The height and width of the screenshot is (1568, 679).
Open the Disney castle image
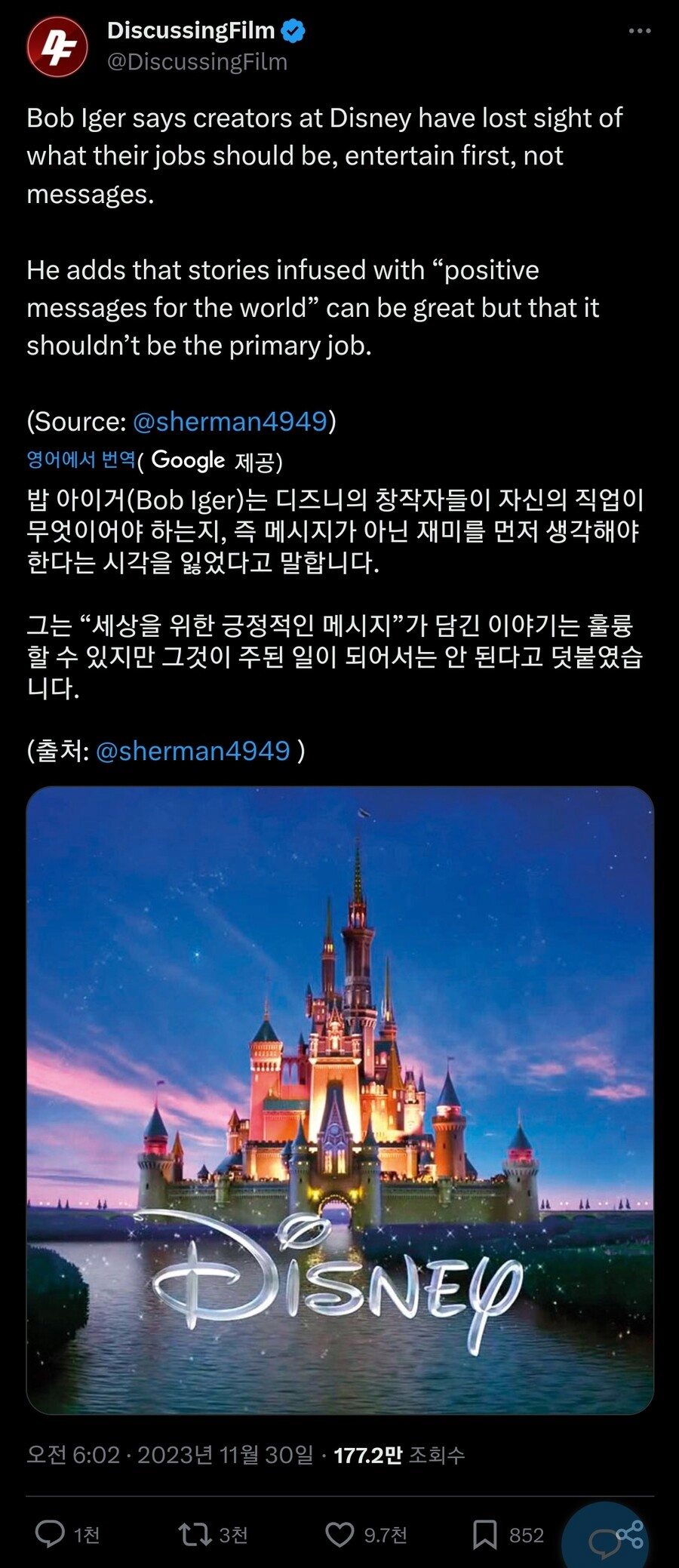(x=339, y=1099)
